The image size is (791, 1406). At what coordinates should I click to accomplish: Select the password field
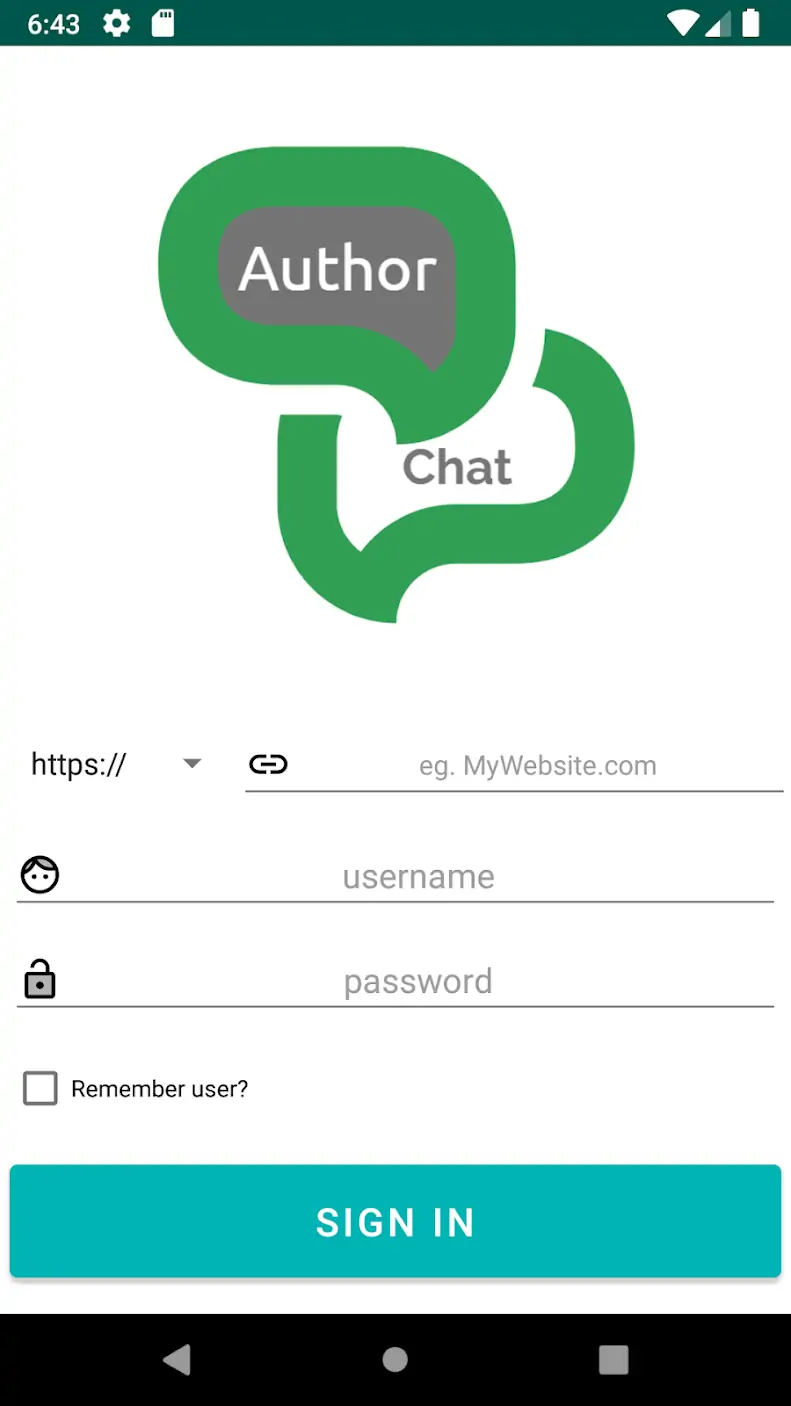tap(418, 981)
